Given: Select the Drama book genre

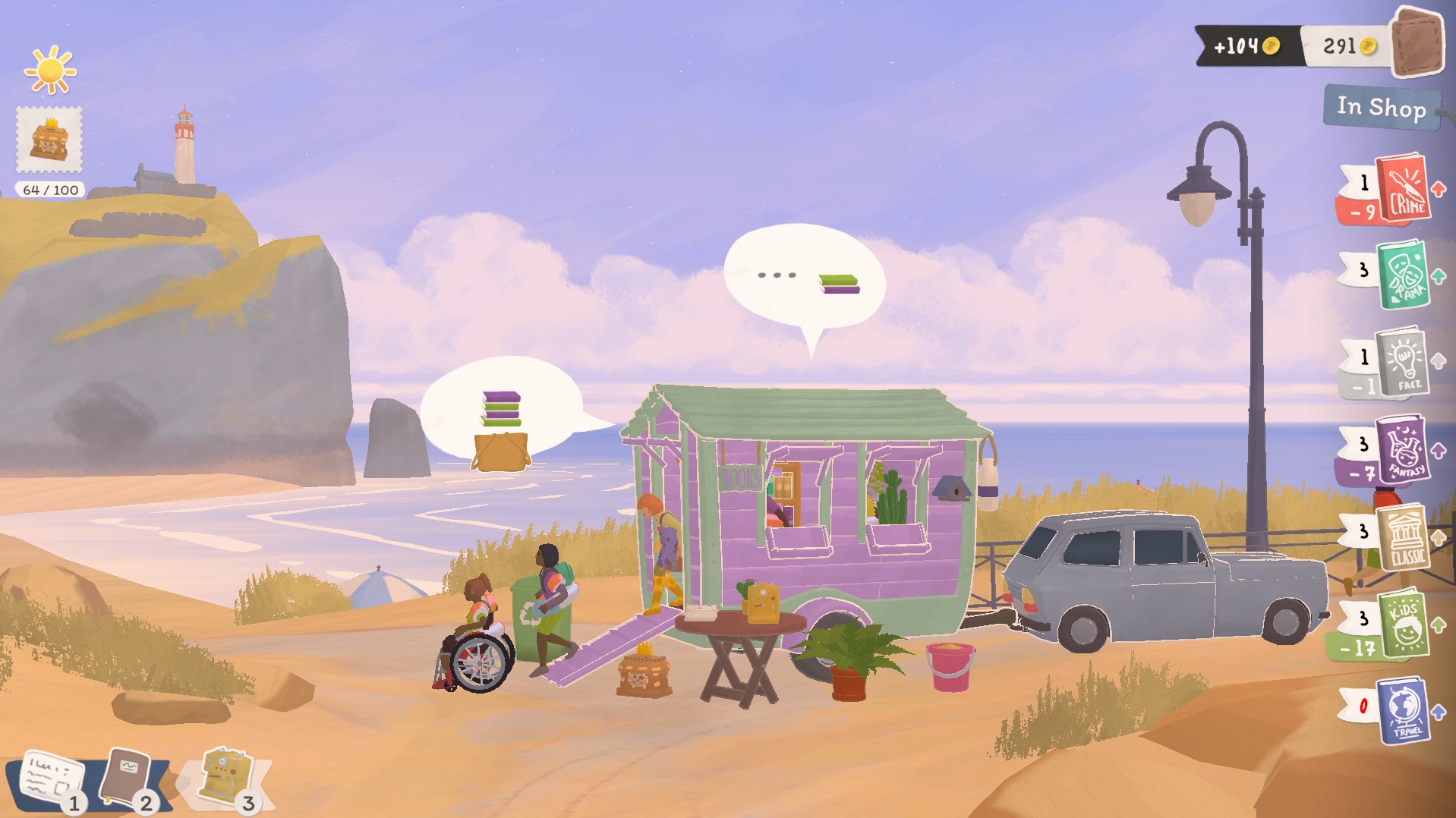Looking at the screenshot, I should pos(1404,275).
